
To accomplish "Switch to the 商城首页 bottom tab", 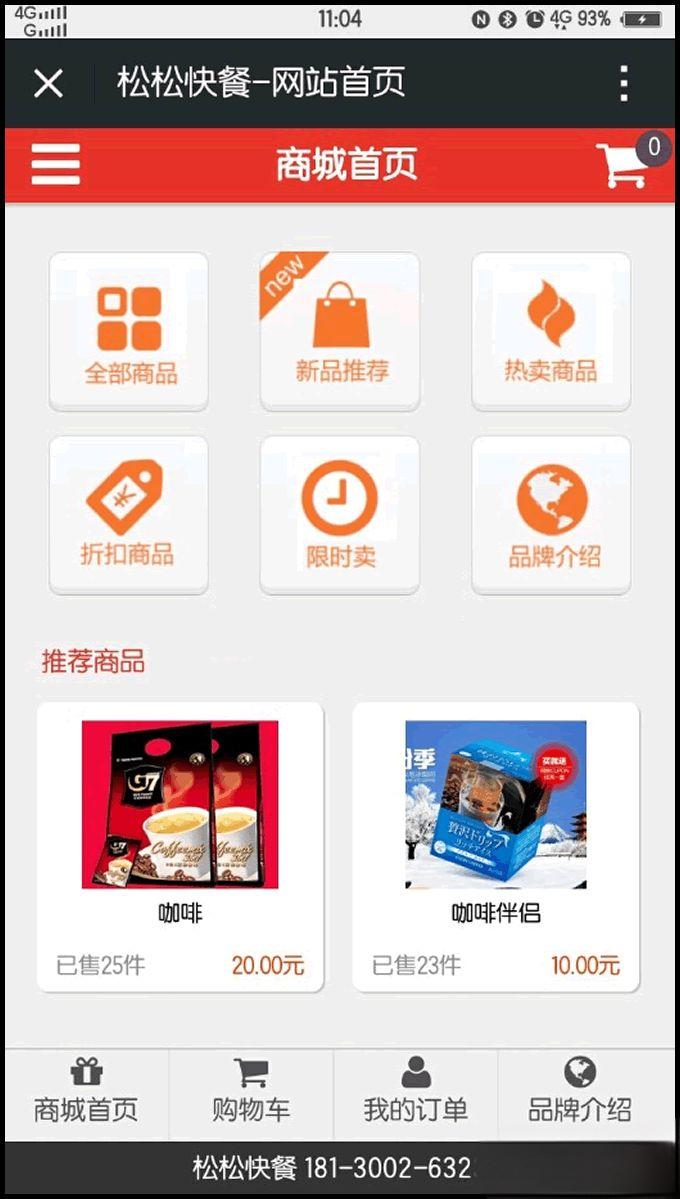I will pos(86,1092).
